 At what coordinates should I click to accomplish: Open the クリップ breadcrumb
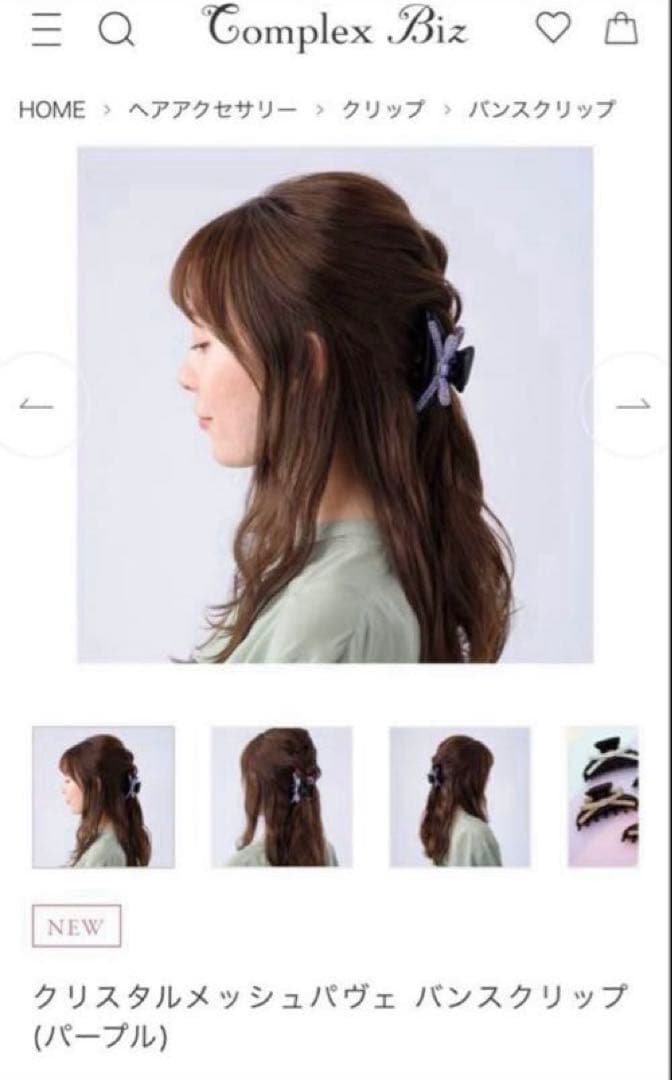383,110
